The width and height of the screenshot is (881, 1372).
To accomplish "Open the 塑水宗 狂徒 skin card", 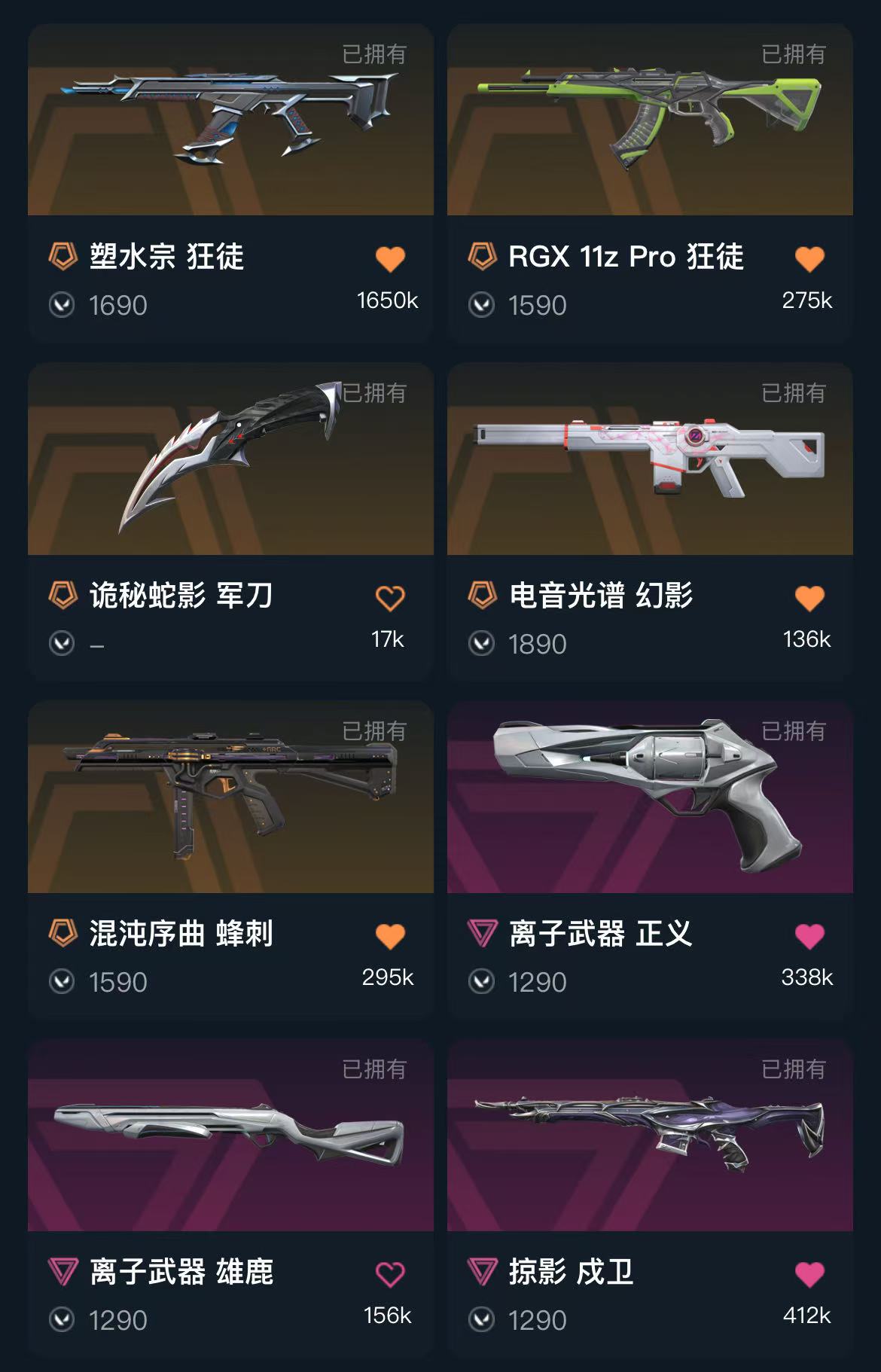I will click(230, 120).
